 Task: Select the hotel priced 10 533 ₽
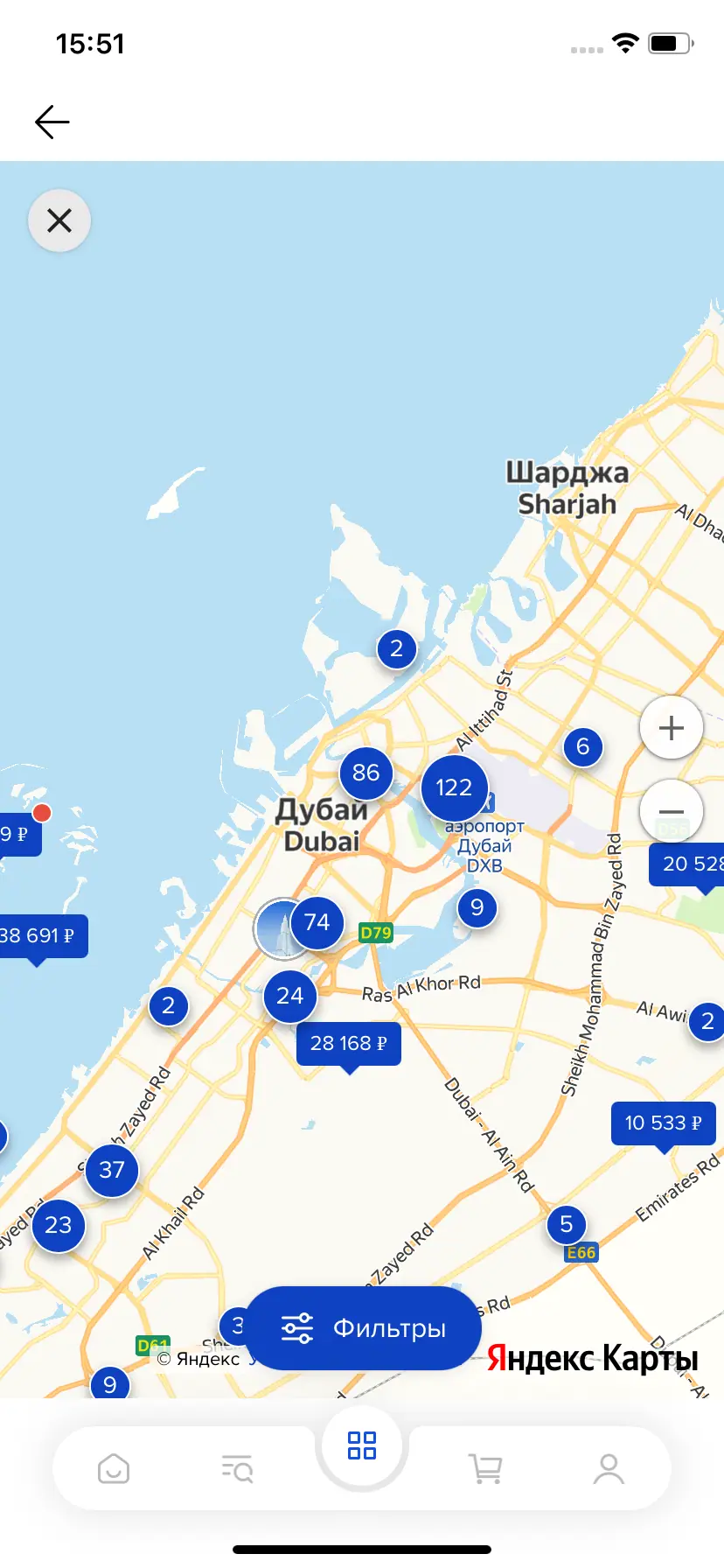(x=663, y=1123)
